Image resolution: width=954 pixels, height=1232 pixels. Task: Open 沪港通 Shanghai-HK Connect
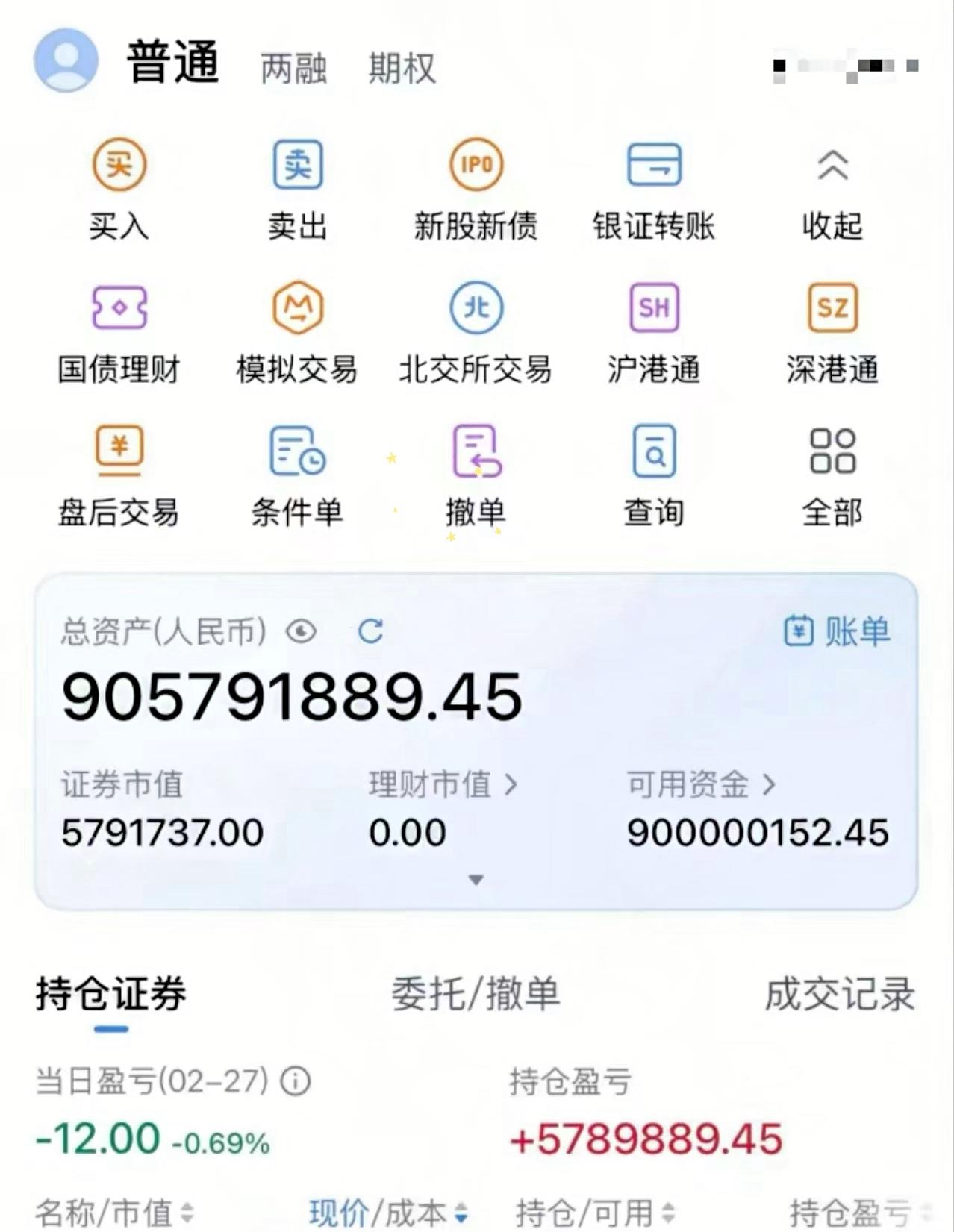pos(654,328)
